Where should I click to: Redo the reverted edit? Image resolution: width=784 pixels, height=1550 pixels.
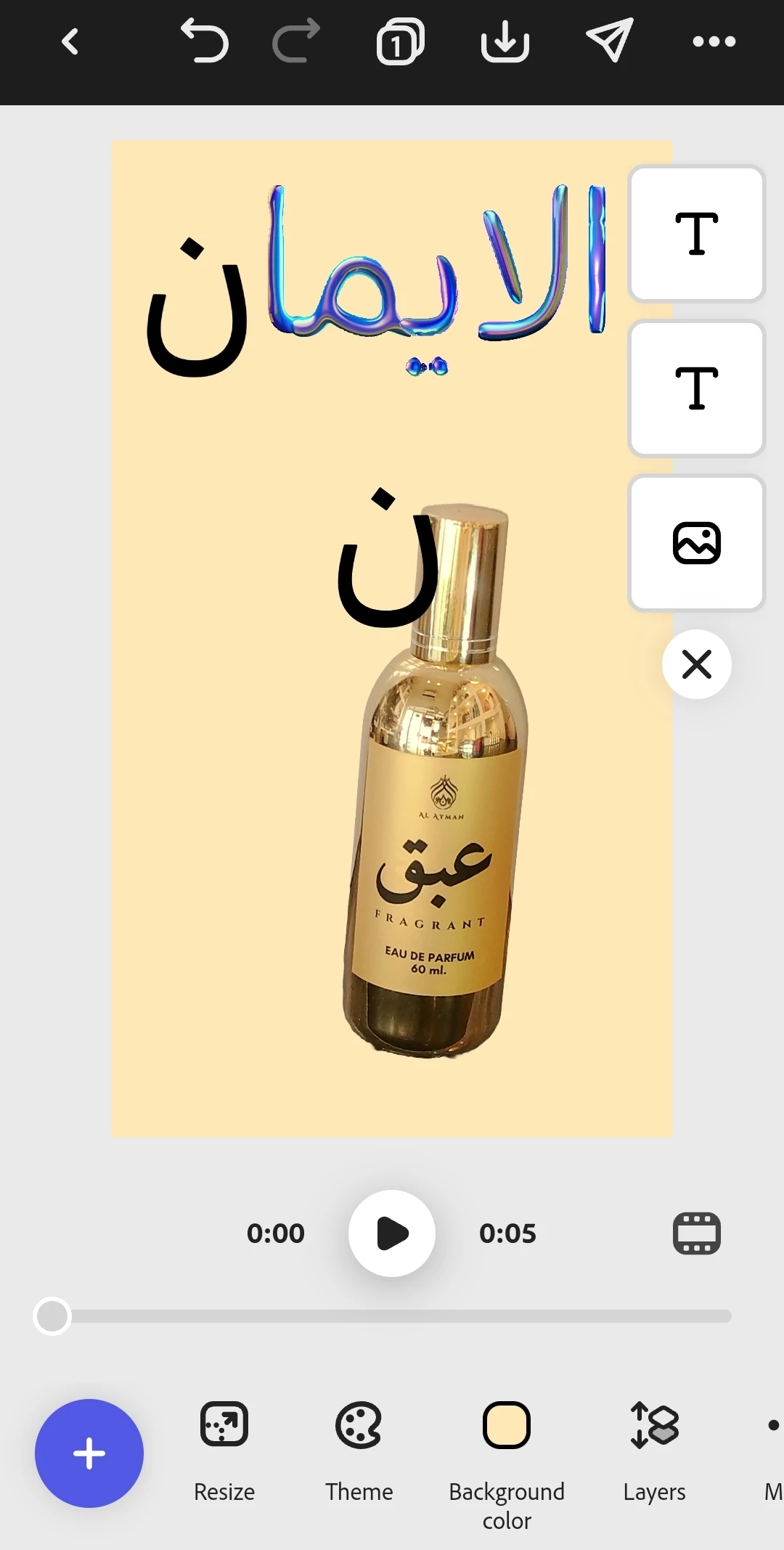pyautogui.click(x=296, y=41)
